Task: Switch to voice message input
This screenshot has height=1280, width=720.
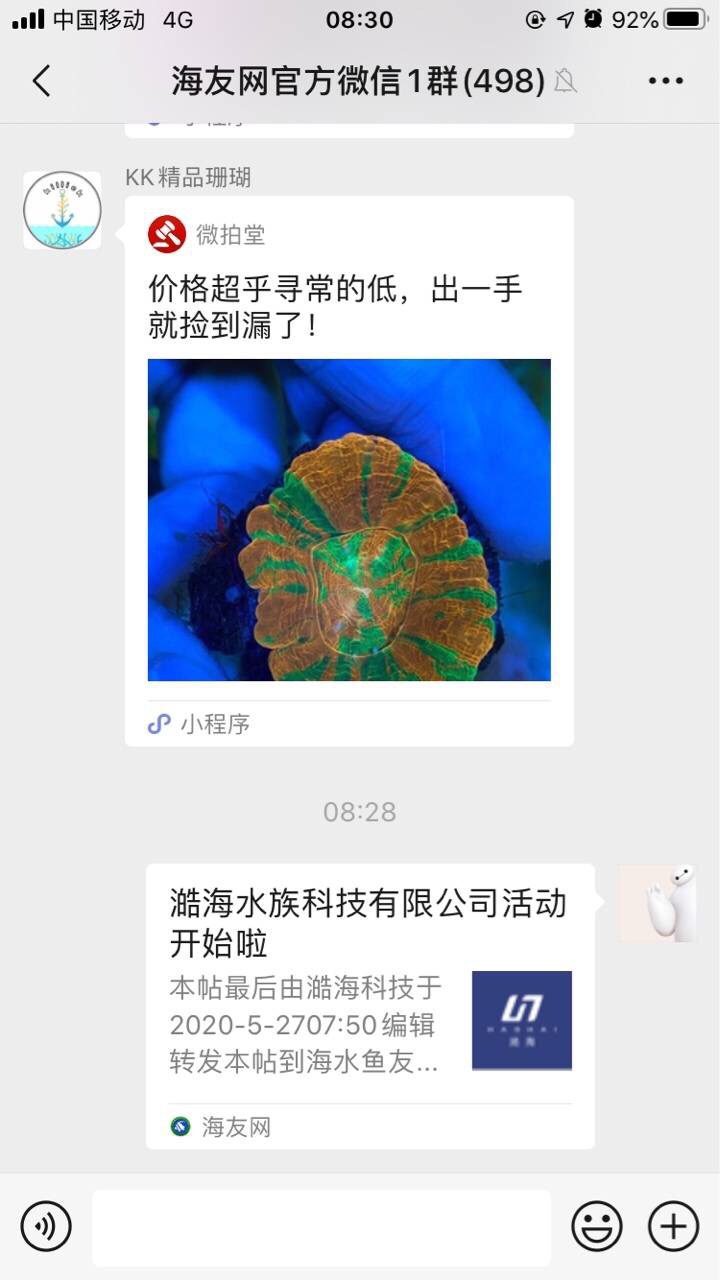Action: pos(46,1226)
